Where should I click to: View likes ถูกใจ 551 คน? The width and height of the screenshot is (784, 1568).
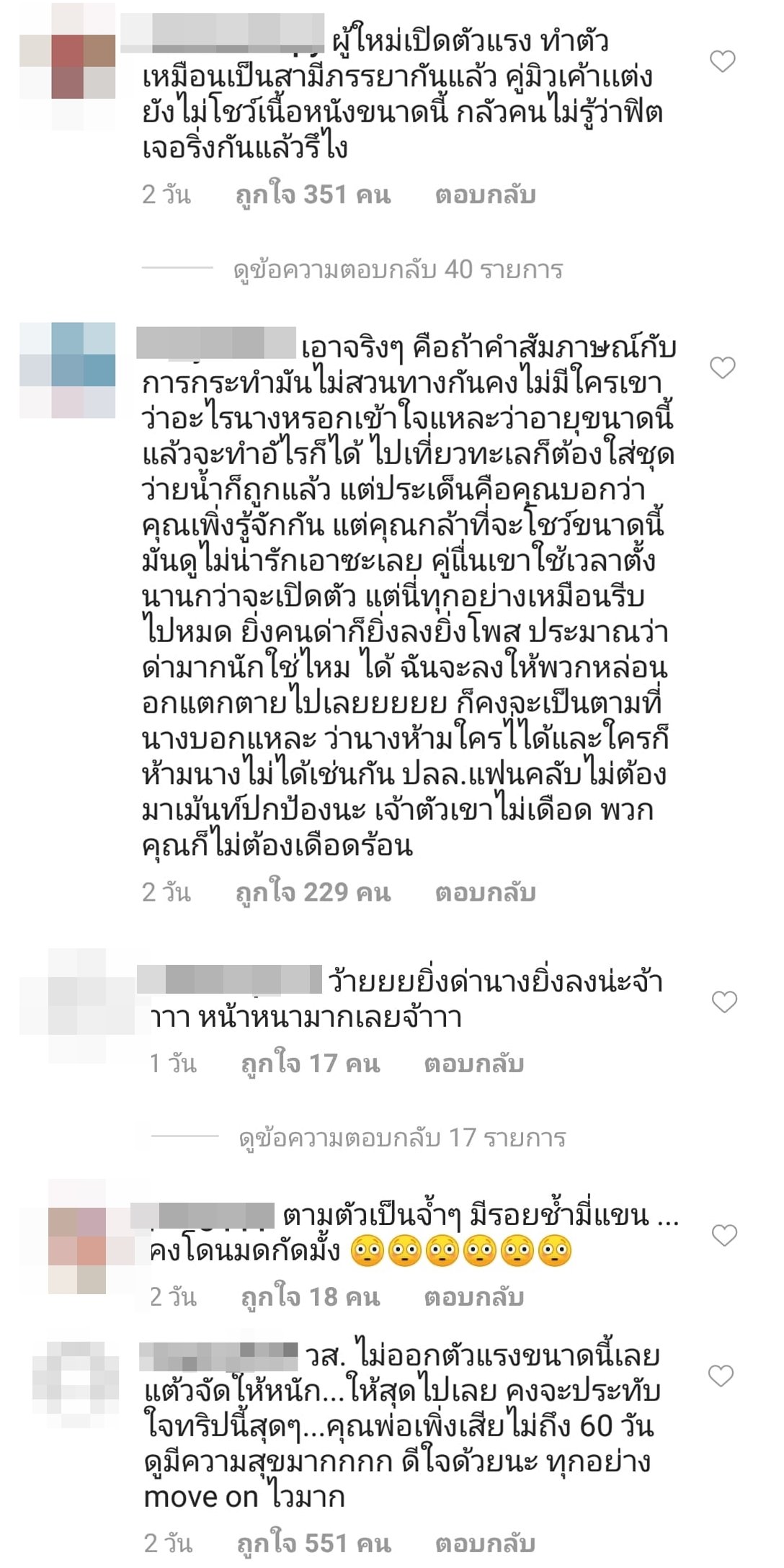click(313, 1543)
